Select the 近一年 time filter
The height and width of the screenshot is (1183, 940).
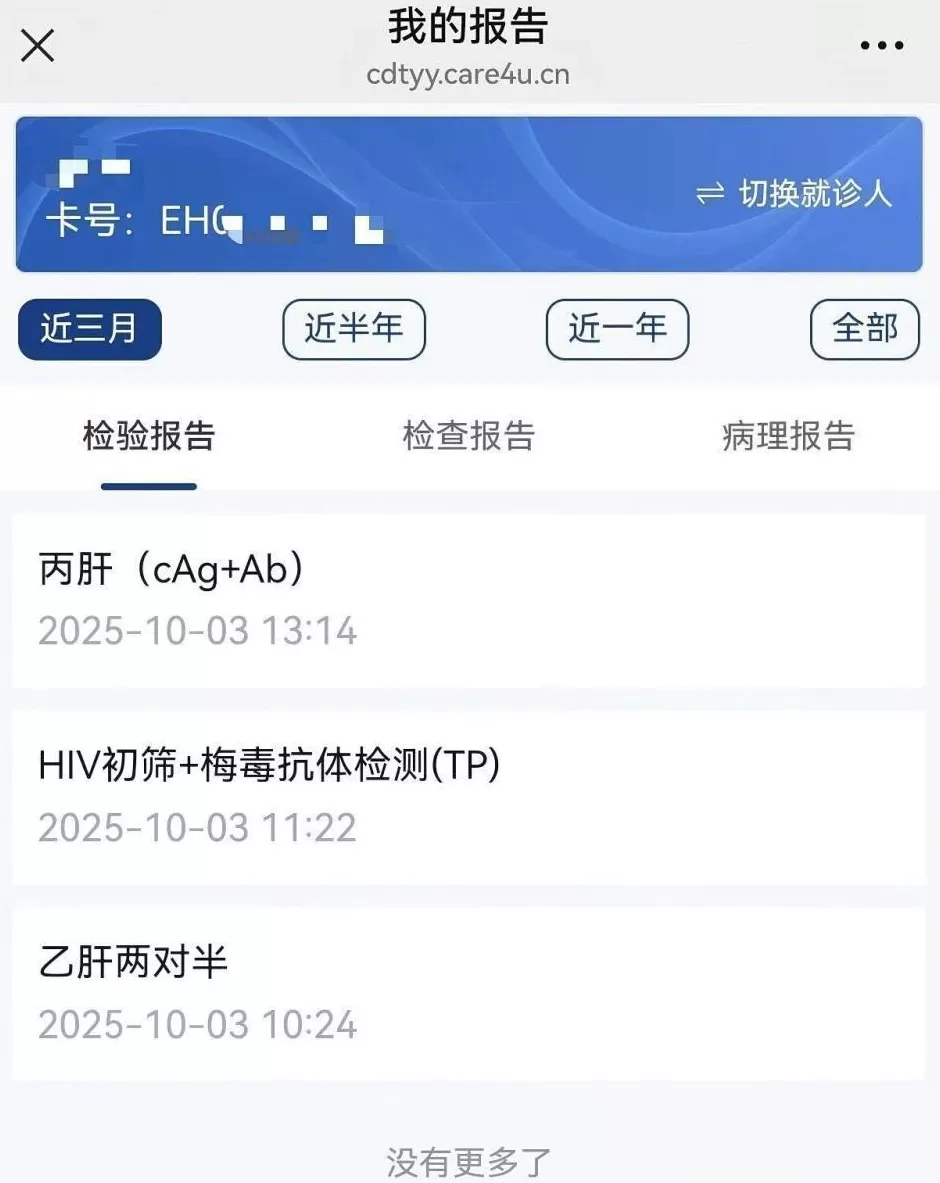[x=616, y=329]
